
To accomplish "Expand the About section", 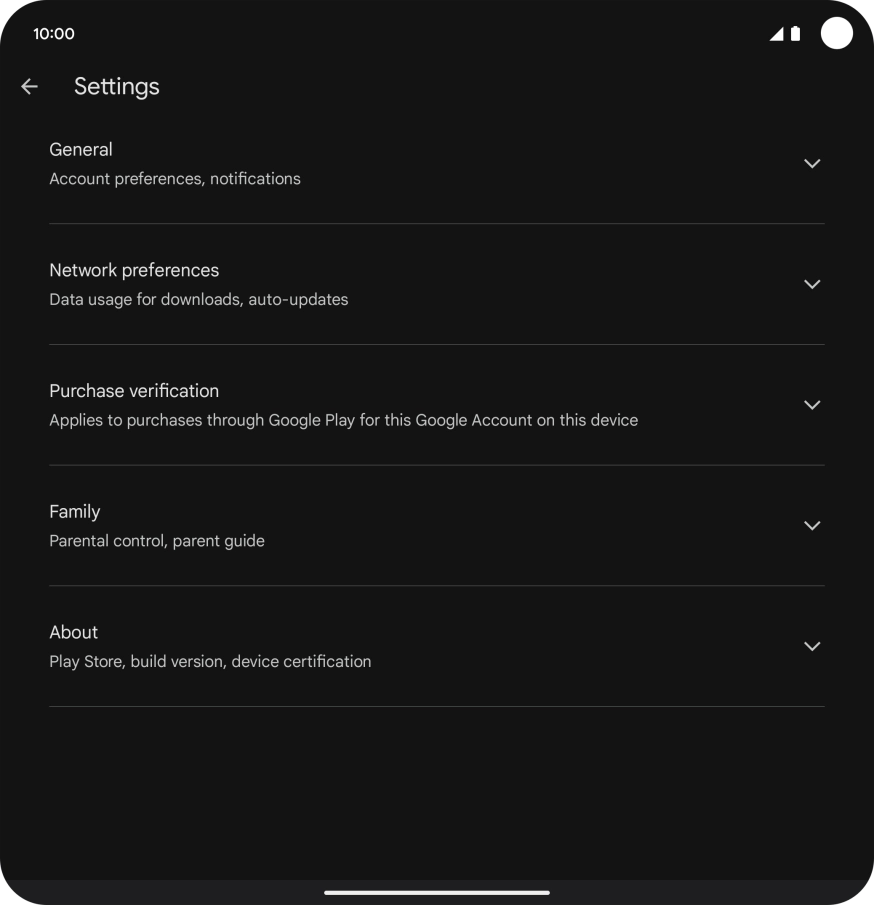I will tap(811, 646).
